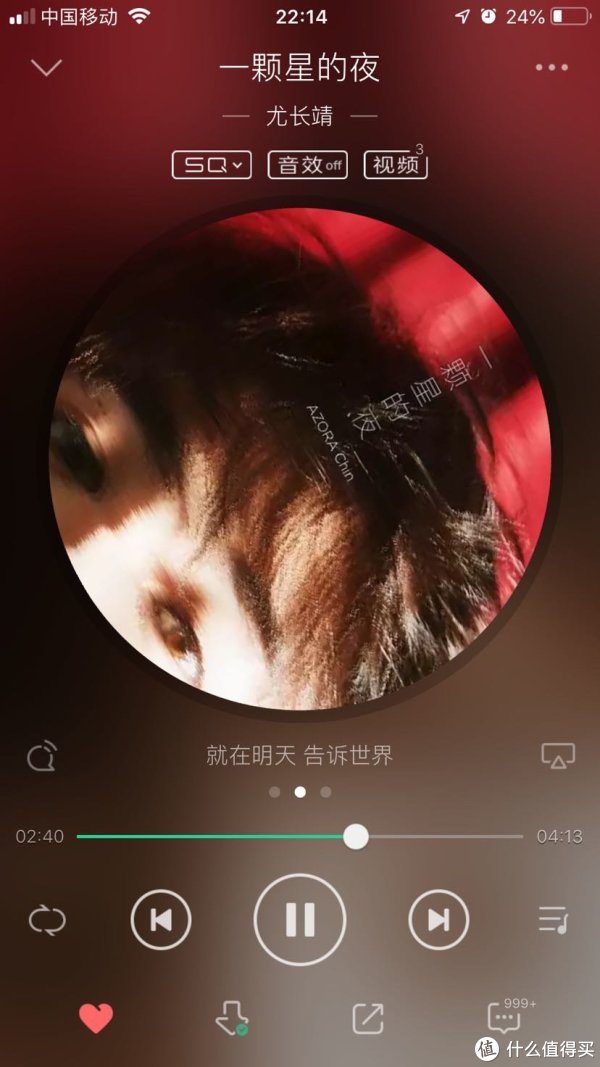Open the 视频 videos for this song
The height and width of the screenshot is (1067, 600).
396,165
